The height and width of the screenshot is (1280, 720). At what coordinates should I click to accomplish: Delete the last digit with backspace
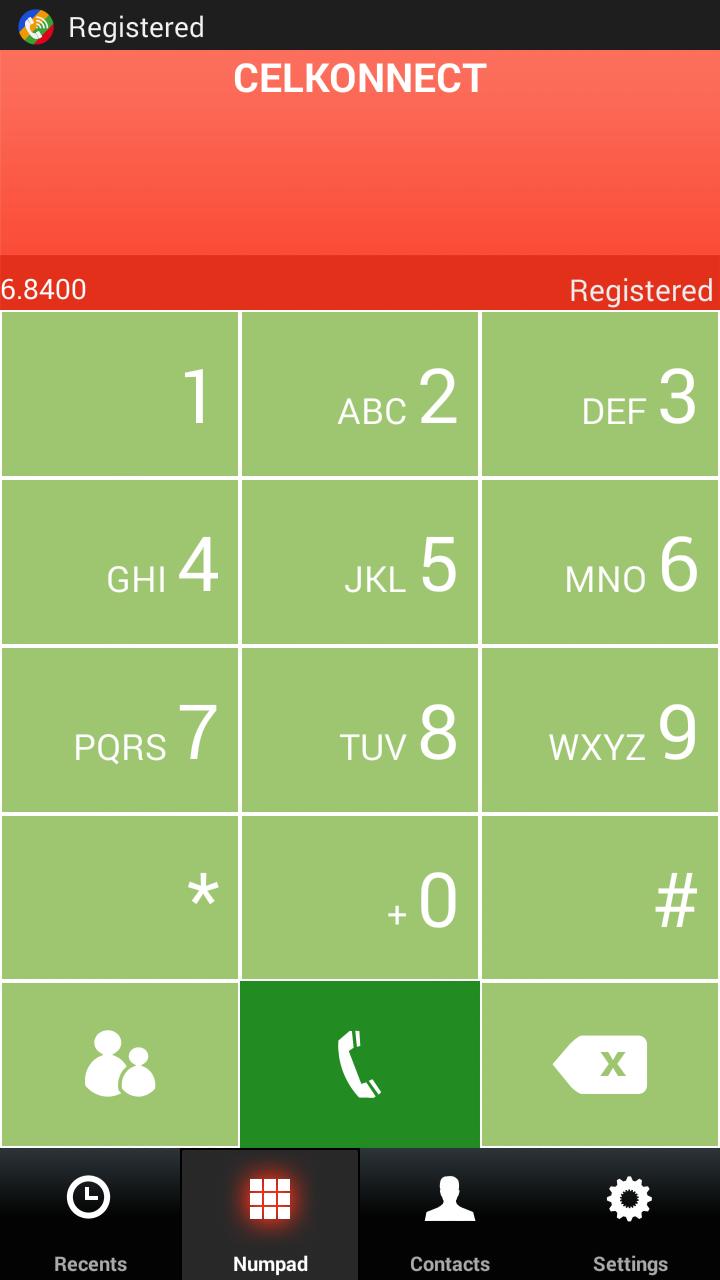600,1064
